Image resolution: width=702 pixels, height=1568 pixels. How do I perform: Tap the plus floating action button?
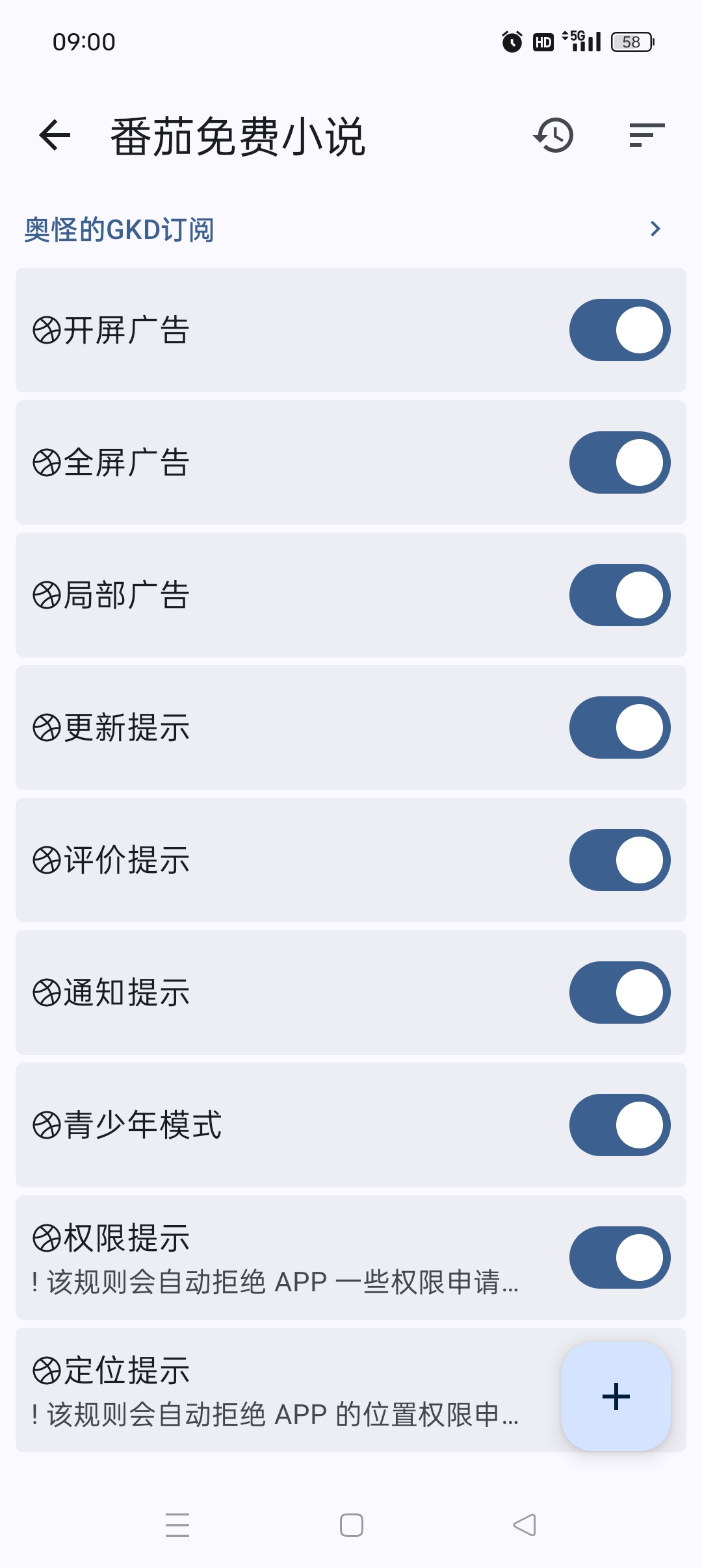615,1396
